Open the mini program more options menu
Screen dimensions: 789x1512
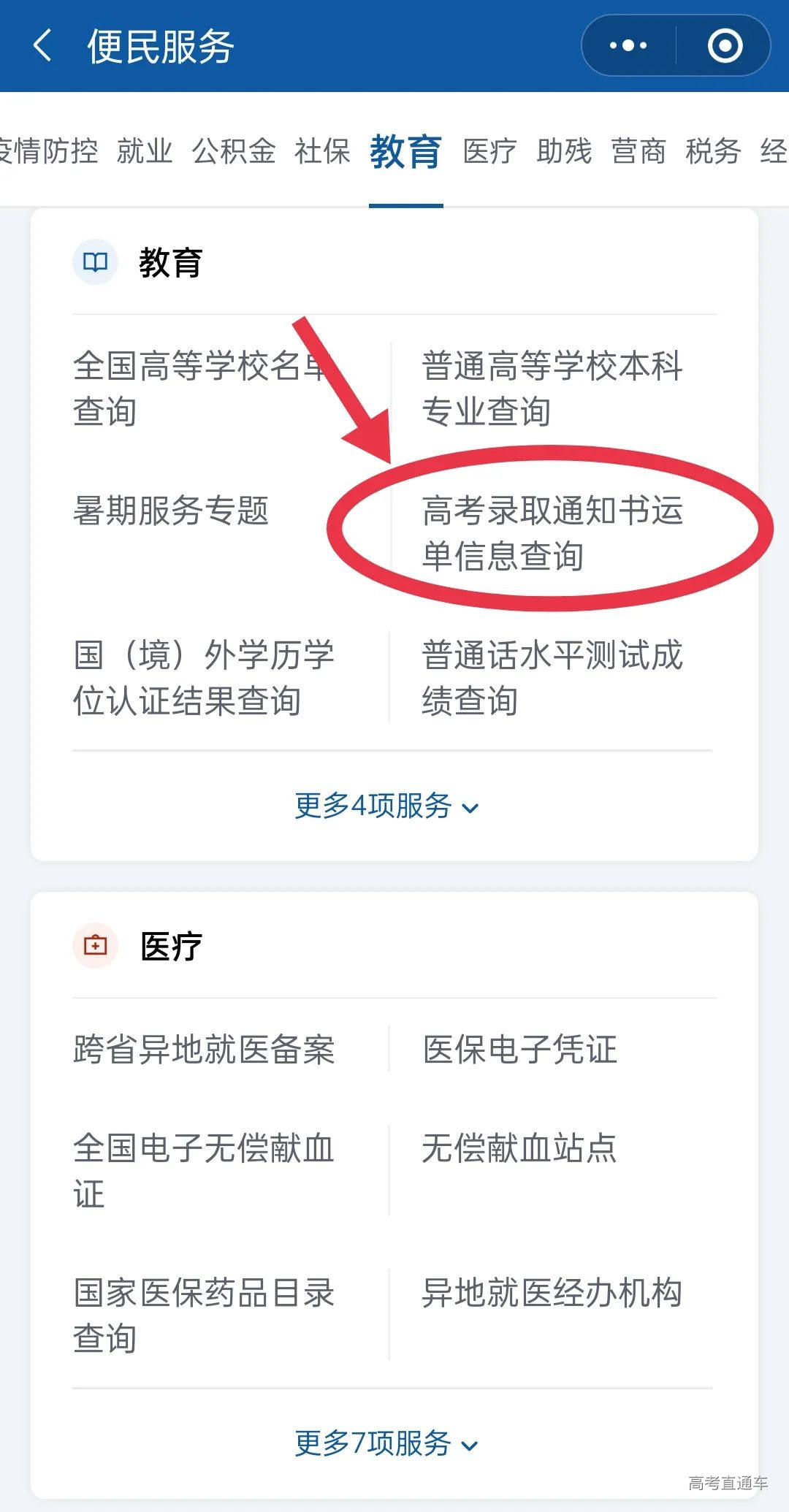coord(628,46)
